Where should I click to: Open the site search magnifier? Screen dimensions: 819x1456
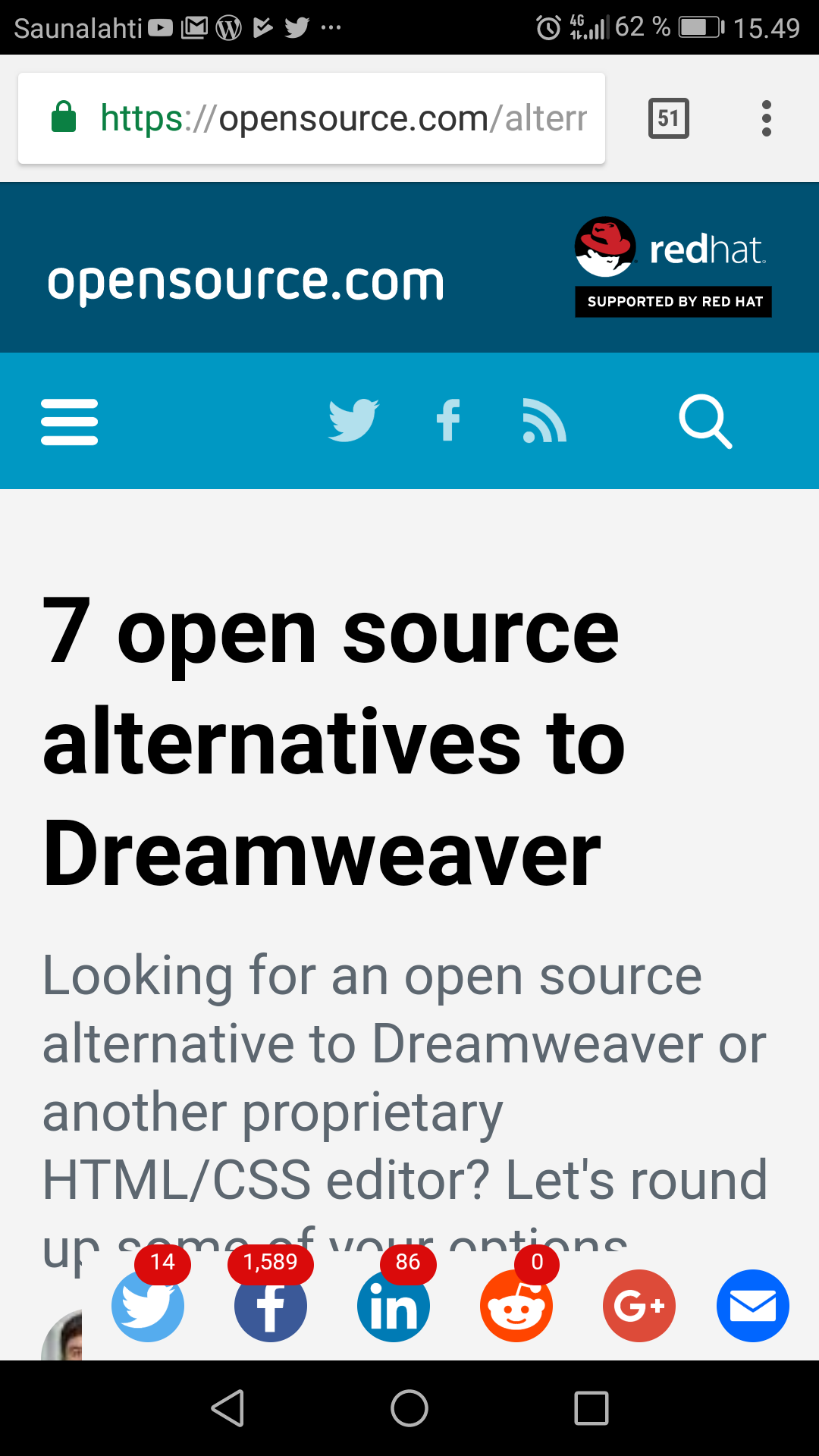tap(705, 421)
